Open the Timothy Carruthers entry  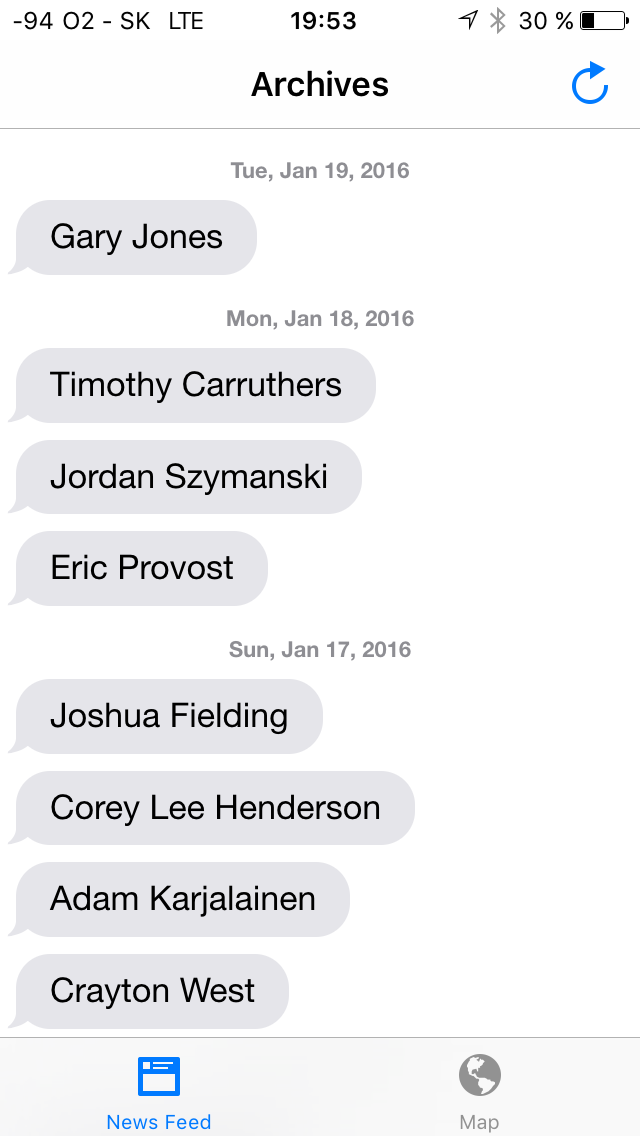click(x=196, y=385)
